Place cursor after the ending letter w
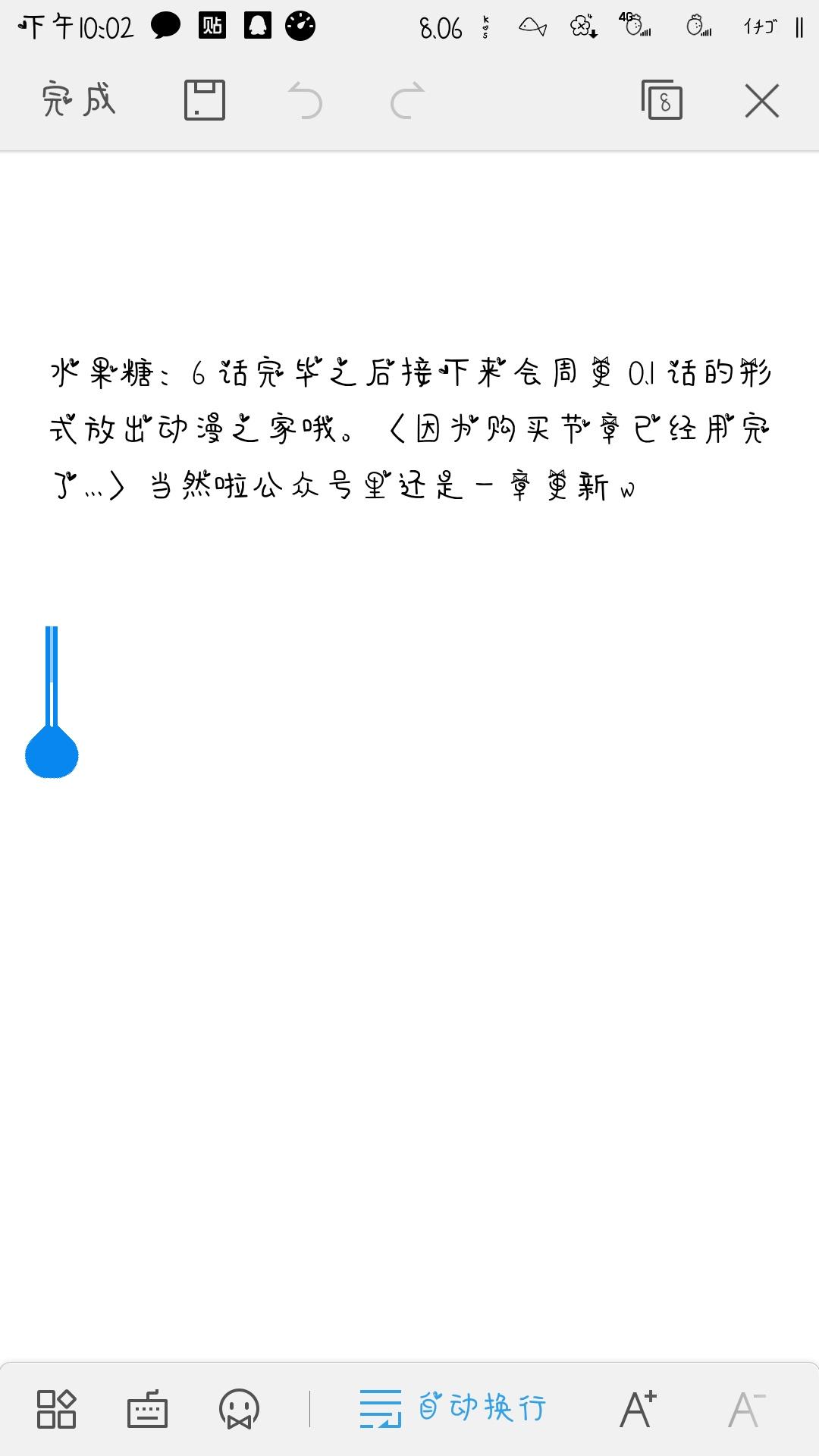The width and height of the screenshot is (819, 1456). [641, 489]
